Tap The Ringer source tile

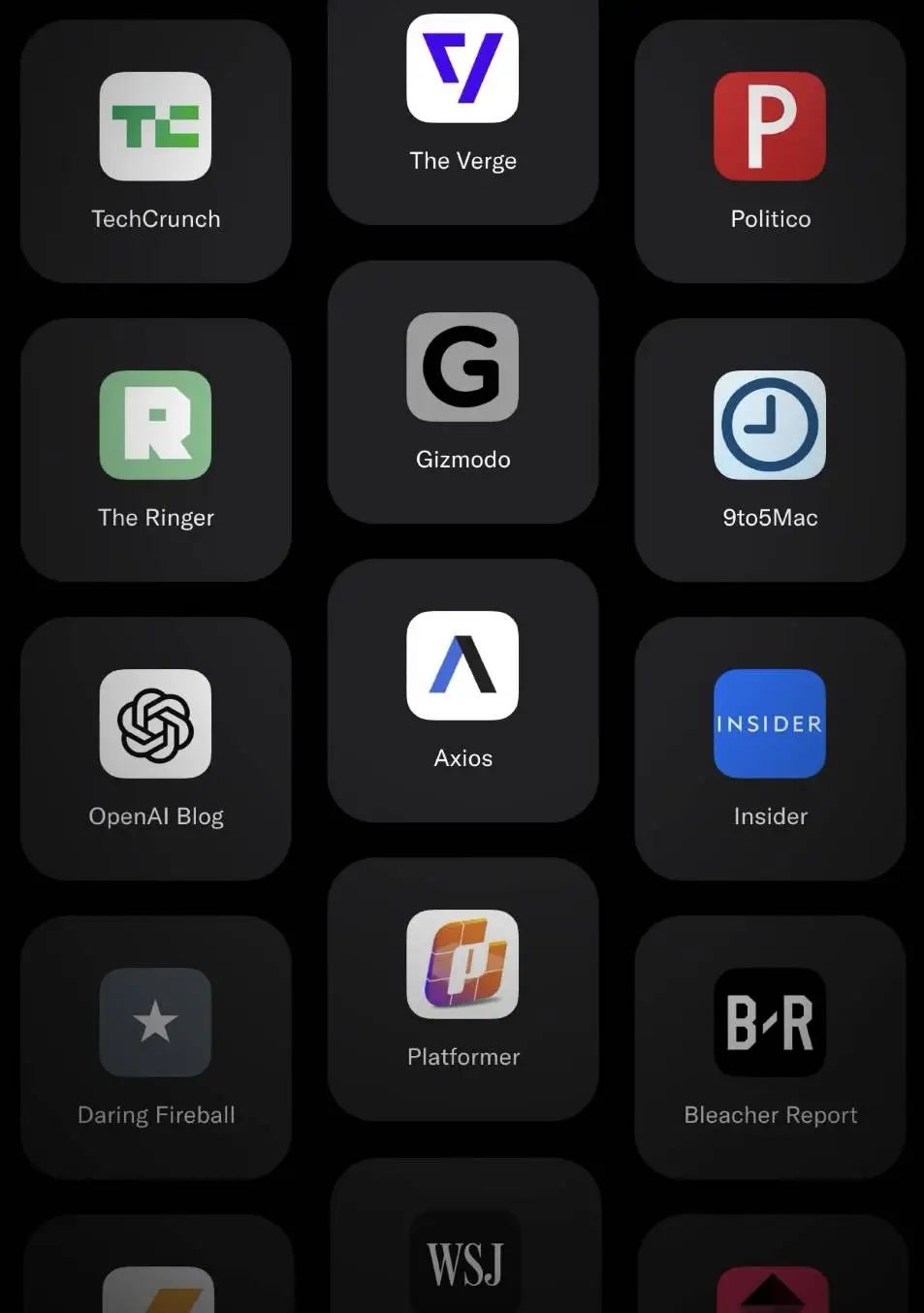point(155,449)
